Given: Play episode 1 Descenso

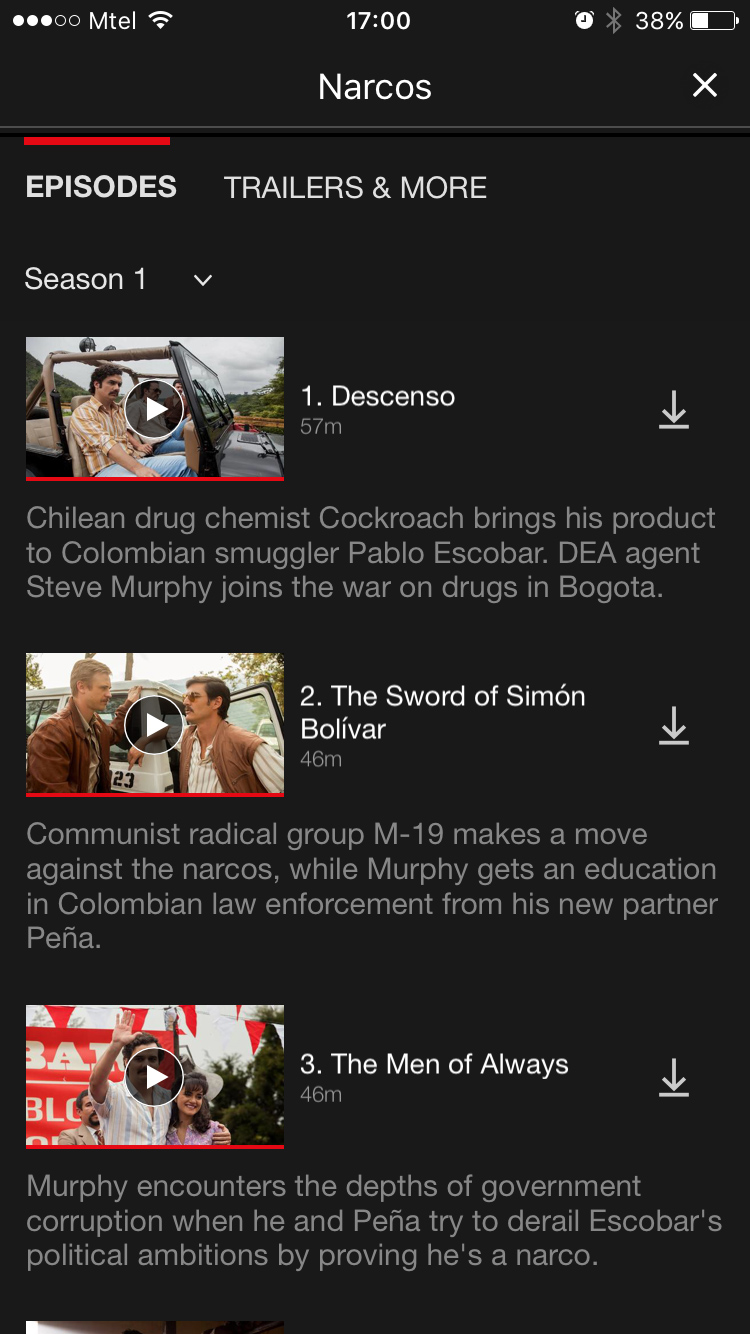Looking at the screenshot, I should click(154, 409).
